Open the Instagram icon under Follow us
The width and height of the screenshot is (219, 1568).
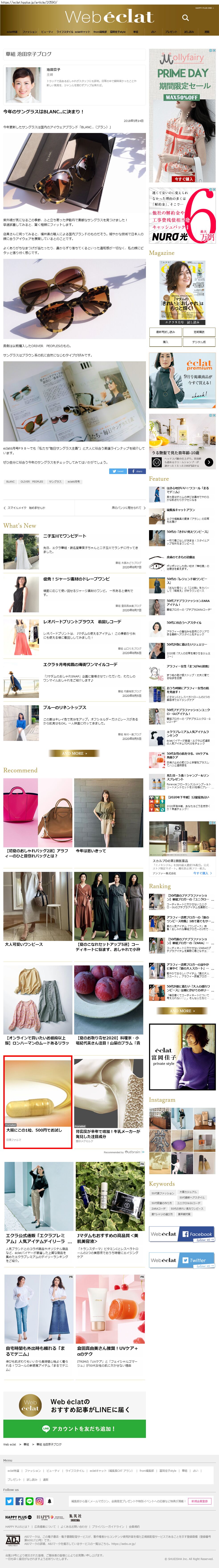pos(39,1501)
